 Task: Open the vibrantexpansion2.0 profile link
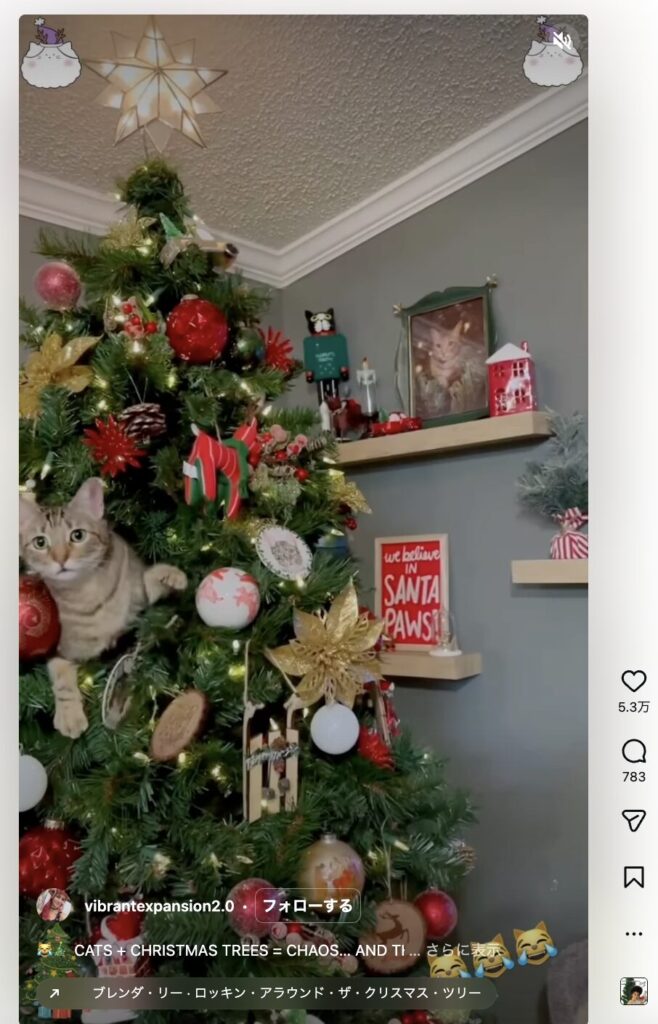pyautogui.click(x=159, y=906)
